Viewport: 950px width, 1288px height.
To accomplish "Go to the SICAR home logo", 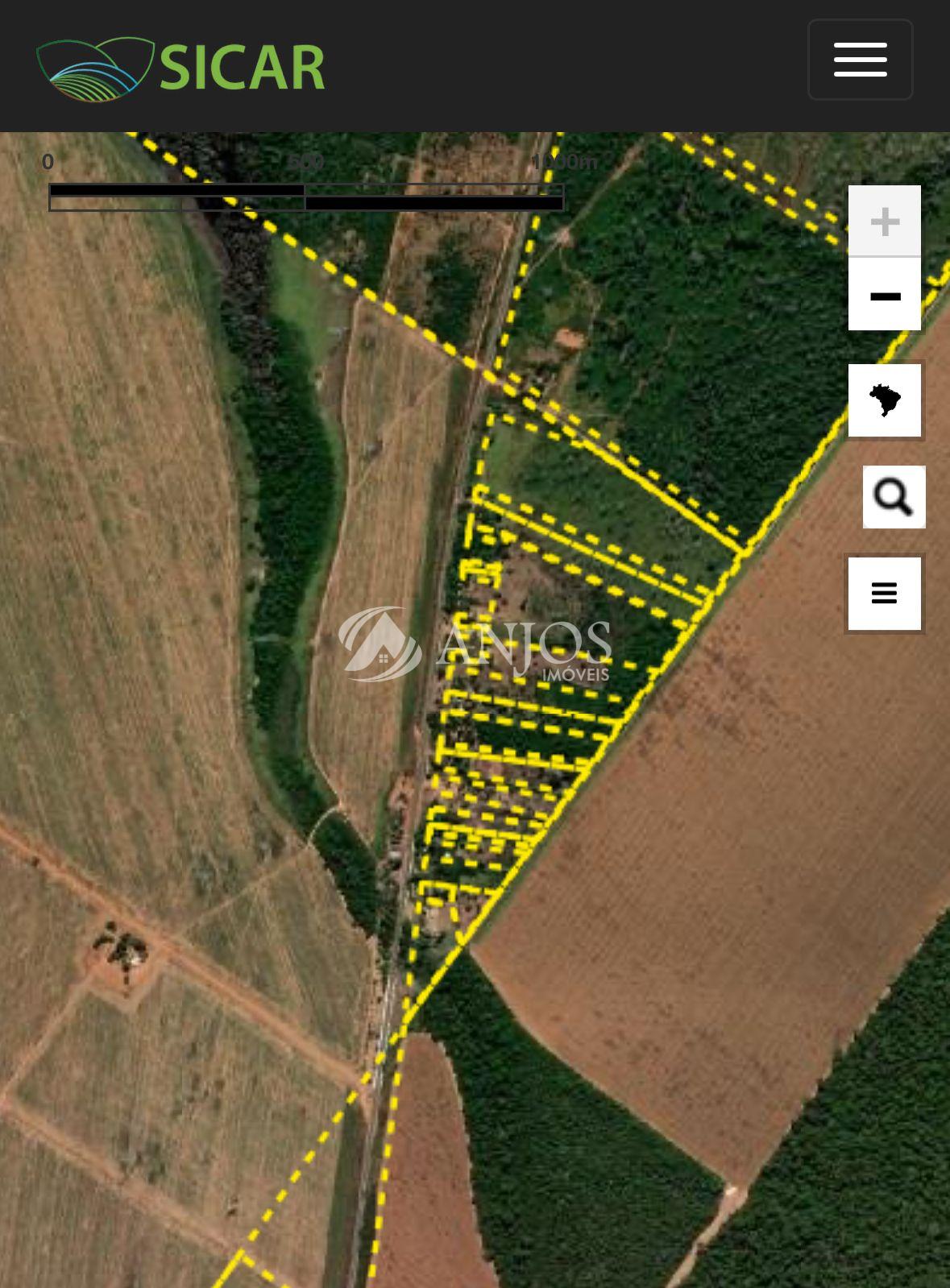I will pyautogui.click(x=180, y=68).
